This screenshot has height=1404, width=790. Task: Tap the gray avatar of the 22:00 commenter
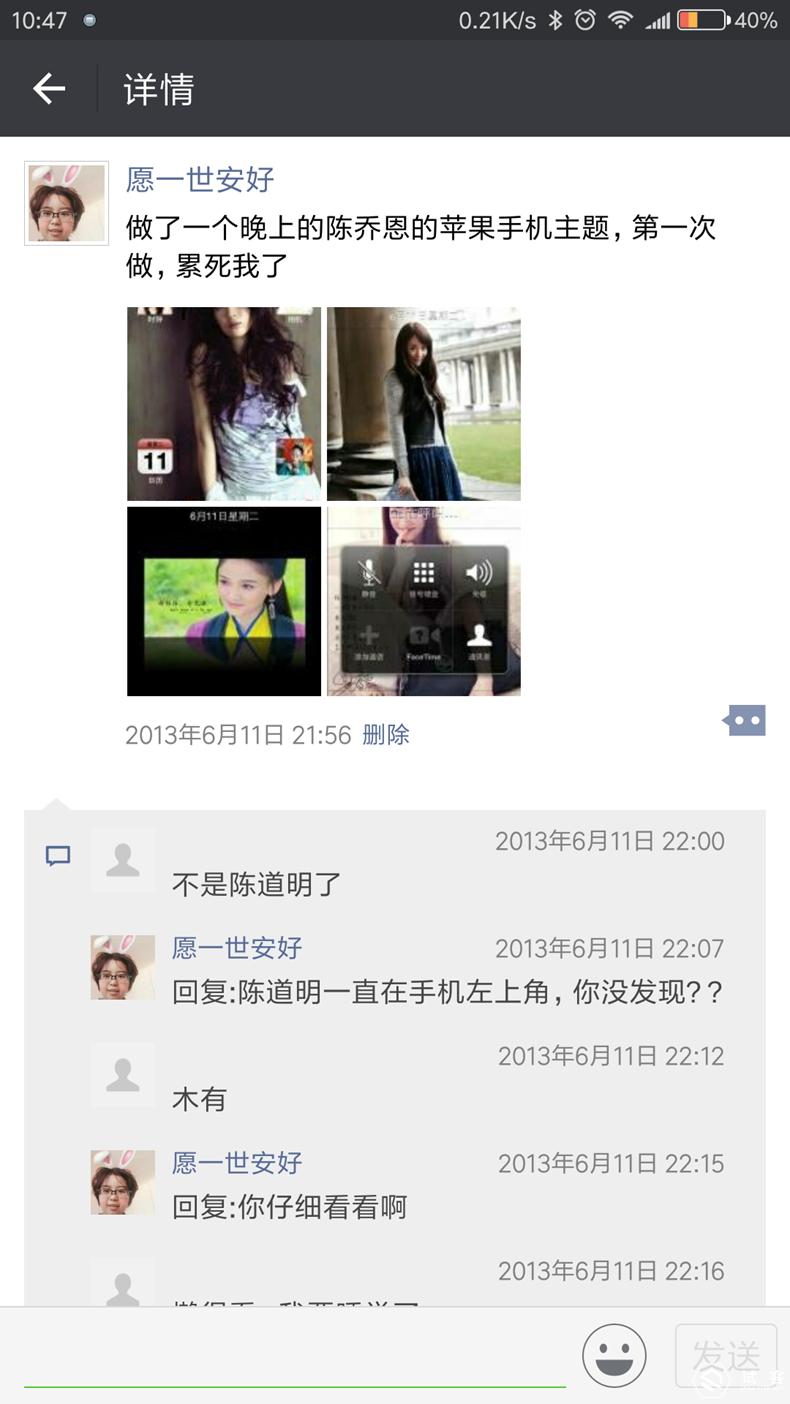122,856
